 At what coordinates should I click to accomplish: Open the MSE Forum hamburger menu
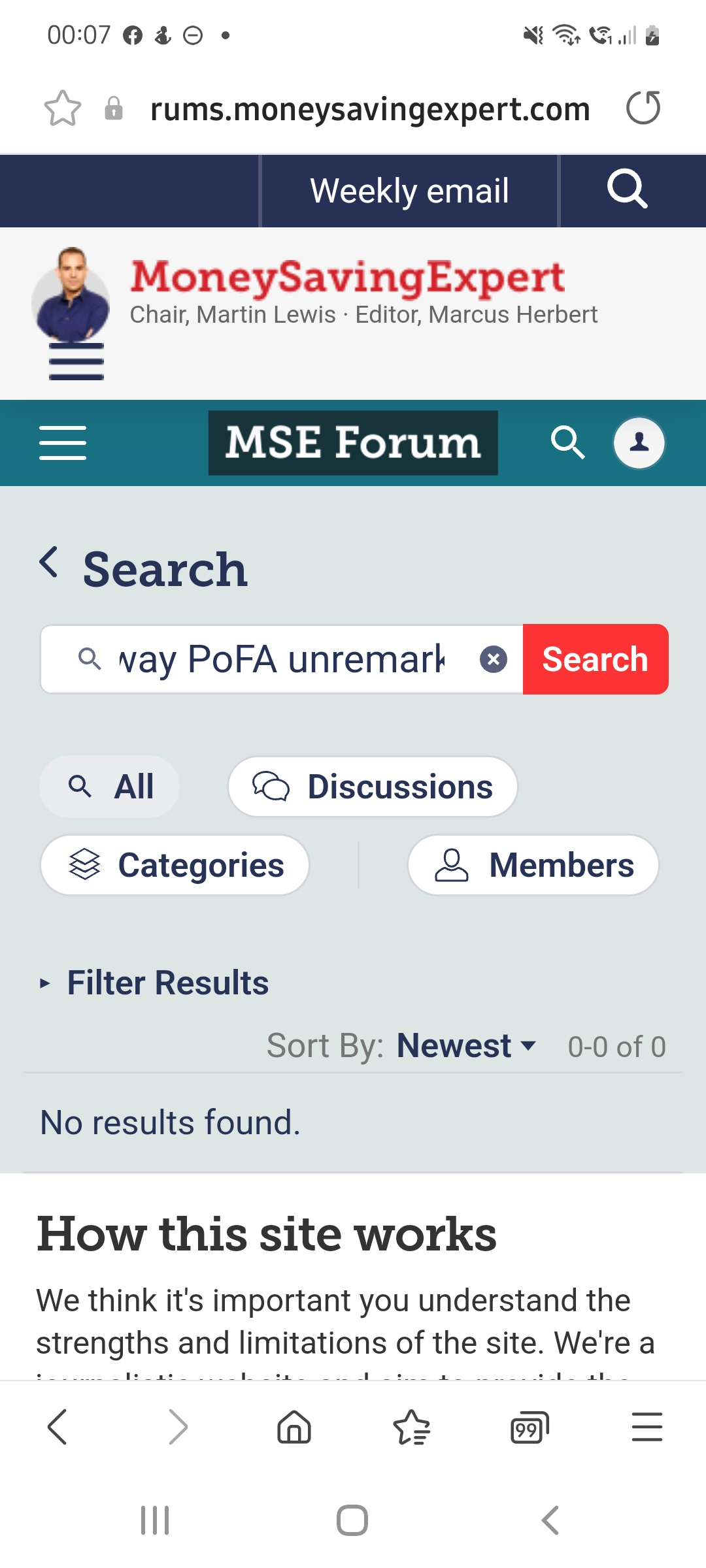point(63,442)
